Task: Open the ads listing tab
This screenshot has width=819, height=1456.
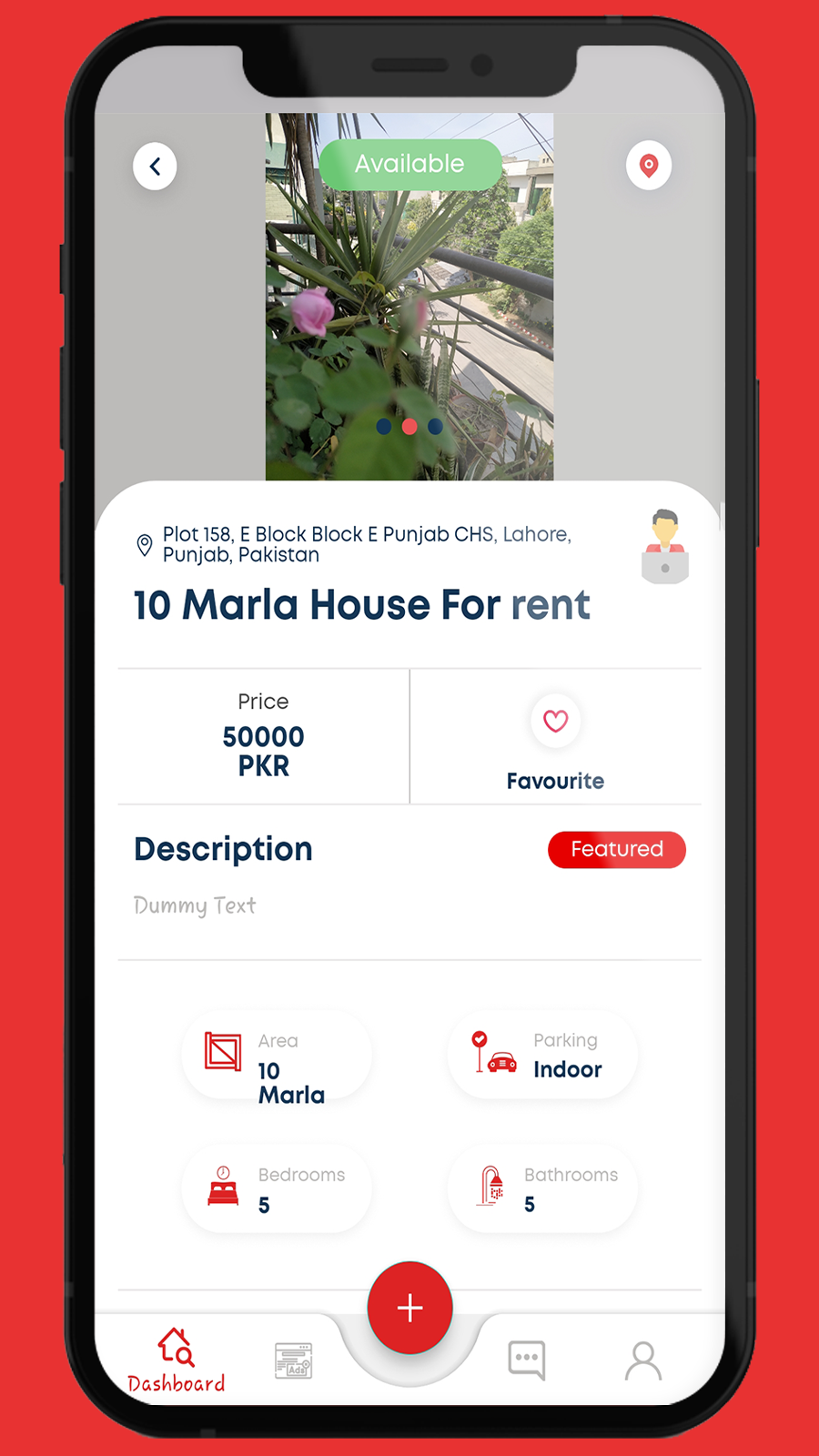Action: pyautogui.click(x=293, y=1360)
